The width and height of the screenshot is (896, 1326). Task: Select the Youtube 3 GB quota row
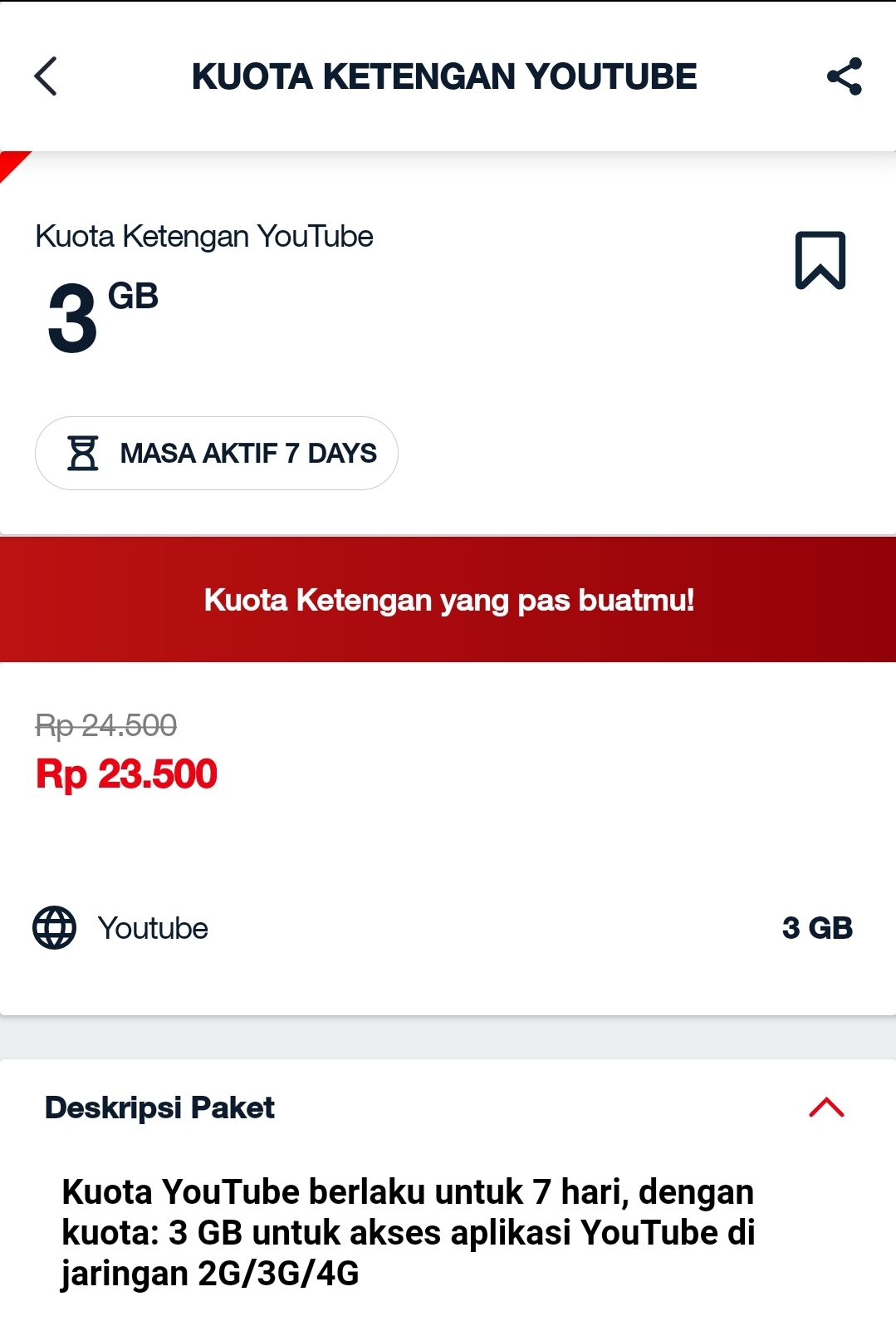pos(448,928)
